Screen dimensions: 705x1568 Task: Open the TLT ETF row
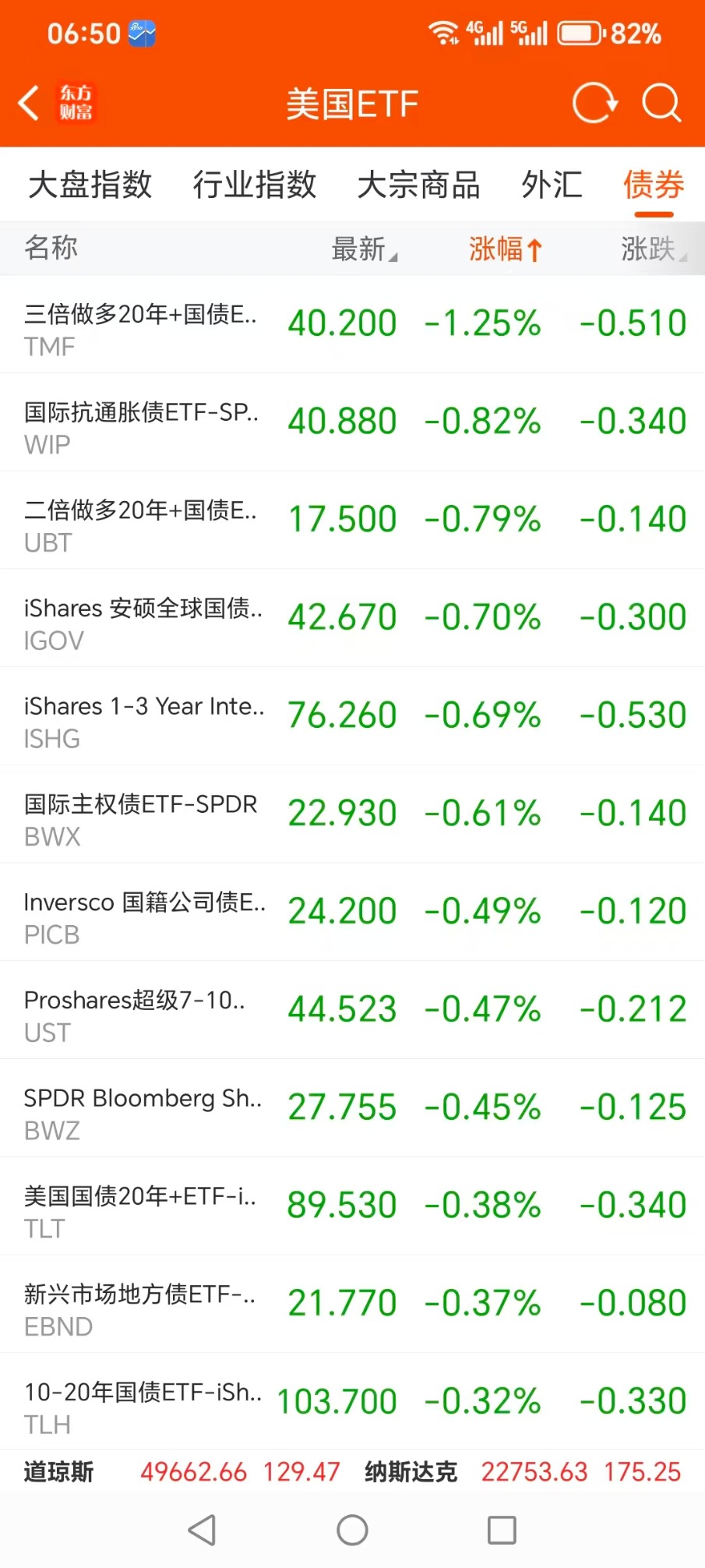click(x=352, y=1206)
